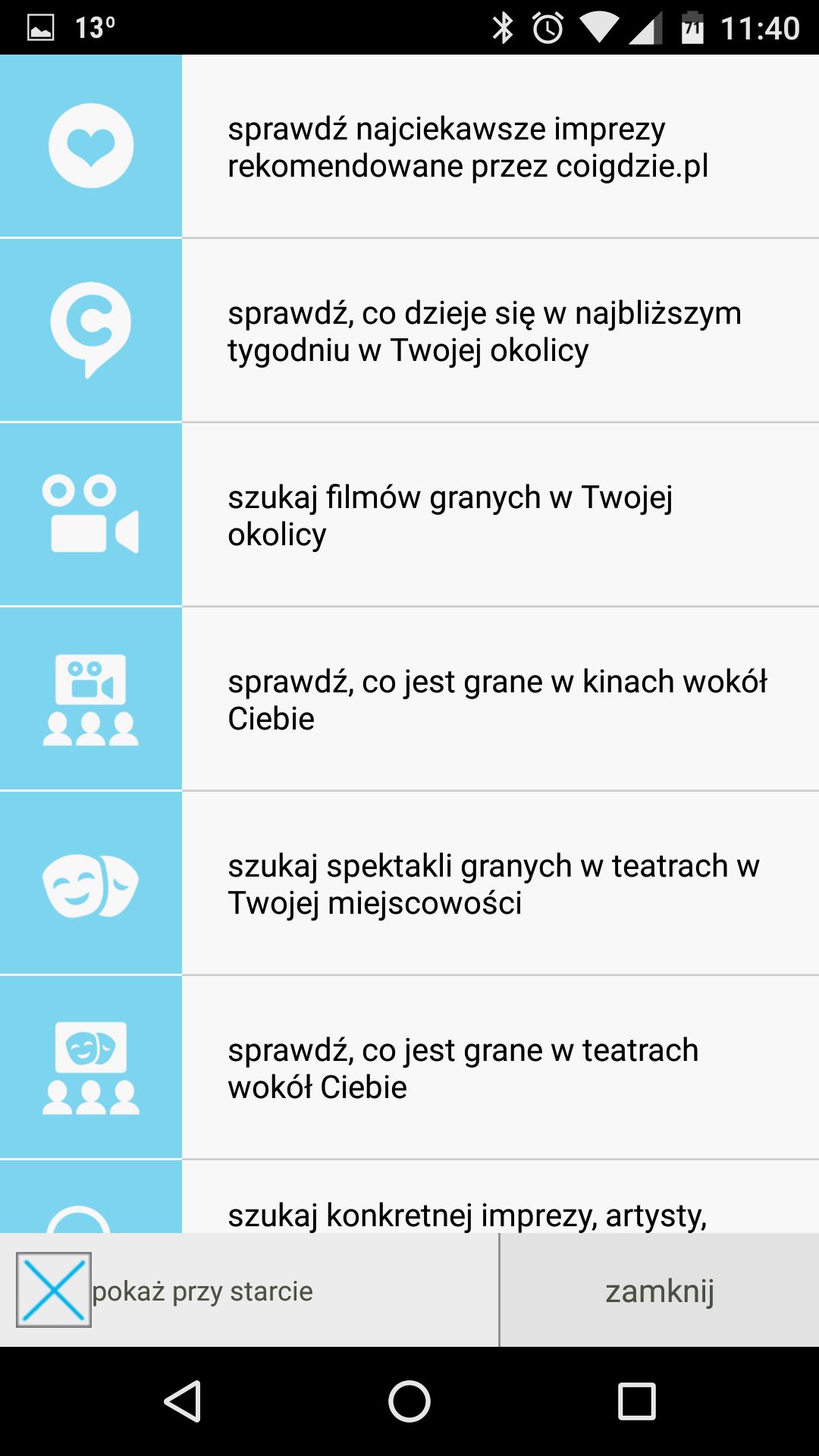This screenshot has height=1456, width=819.
Task: Open recommended events from coigdzie.pl
Action: point(409,146)
